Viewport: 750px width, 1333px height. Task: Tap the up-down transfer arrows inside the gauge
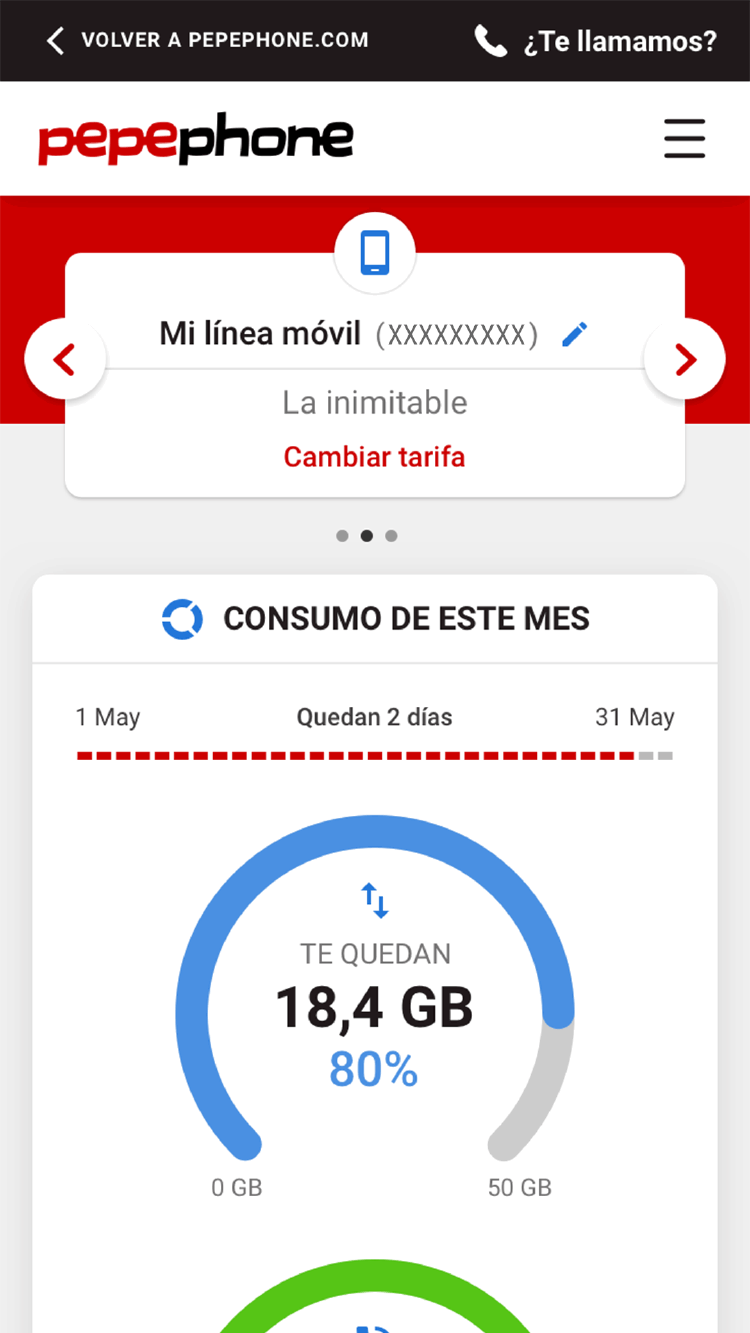(375, 899)
